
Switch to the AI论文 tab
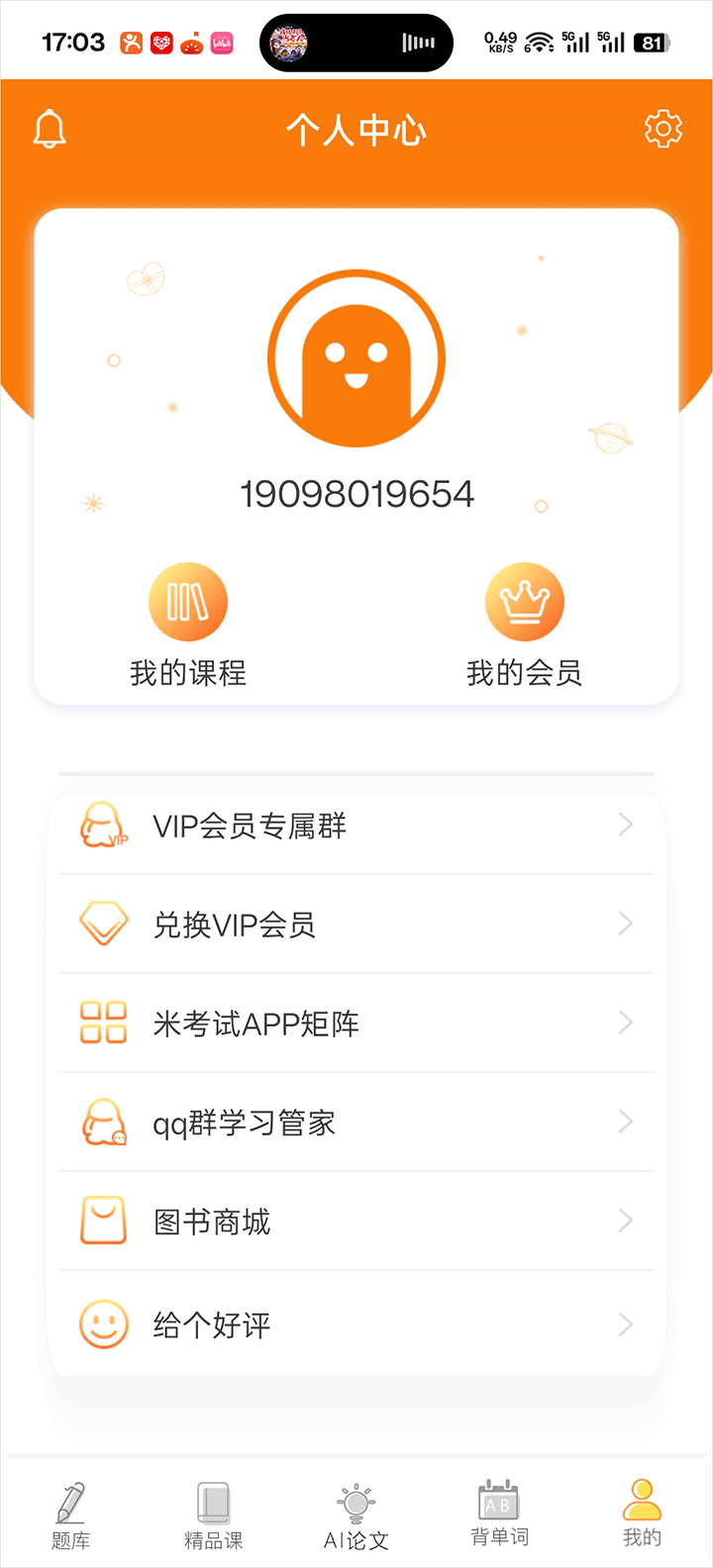click(x=356, y=1516)
